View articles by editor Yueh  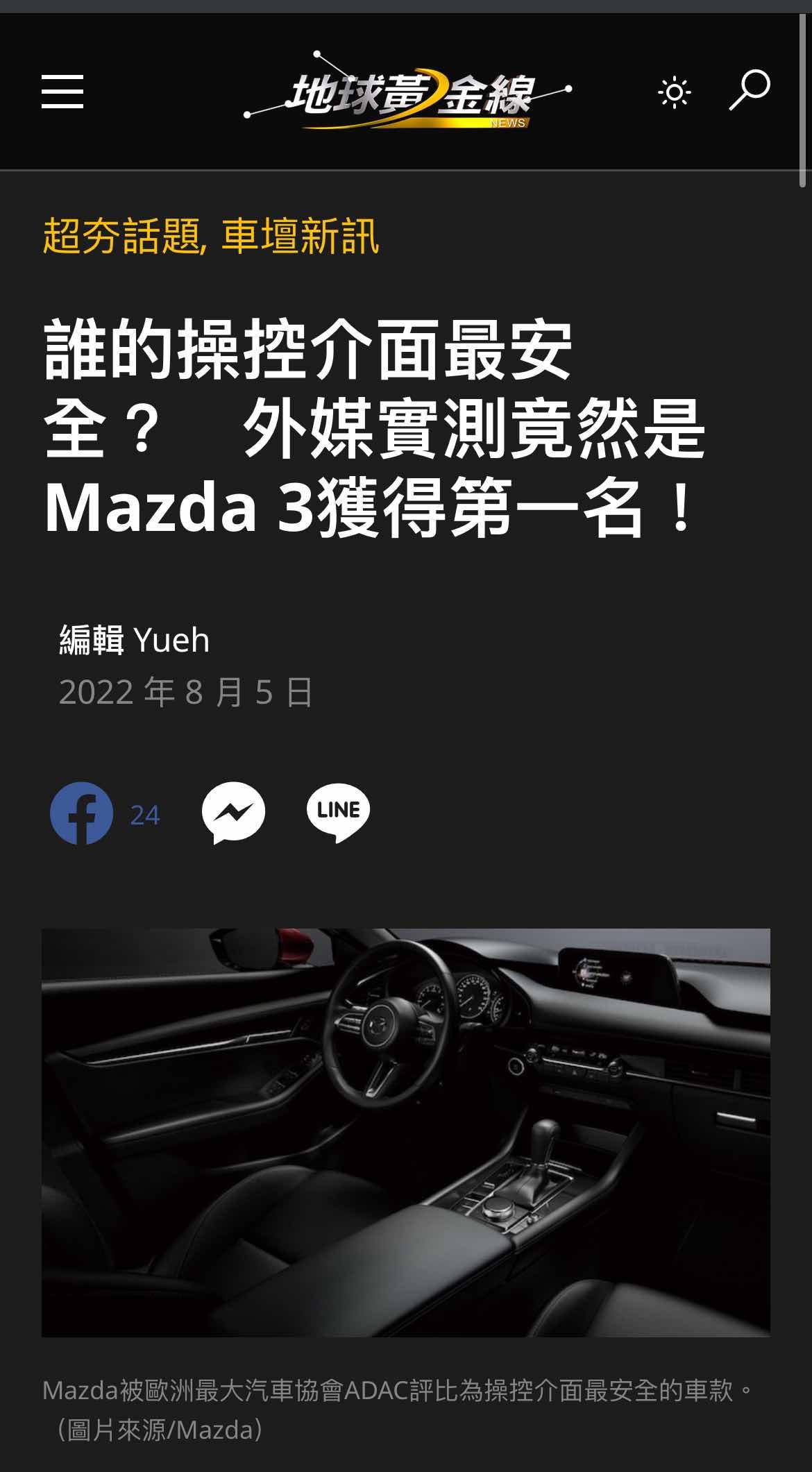coord(171,640)
